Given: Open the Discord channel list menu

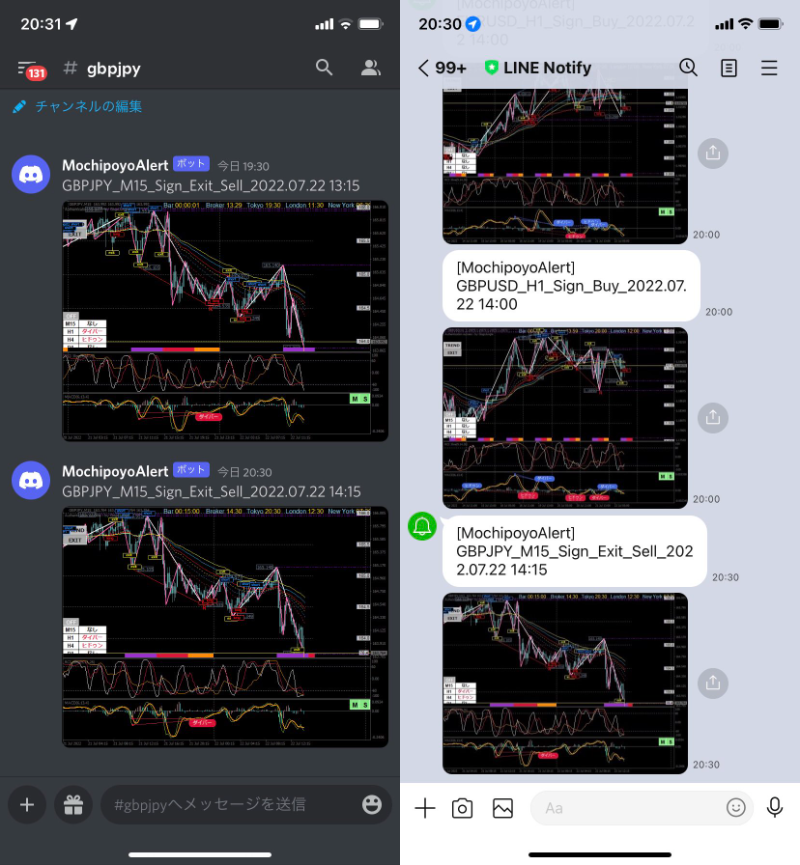Looking at the screenshot, I should [28, 68].
